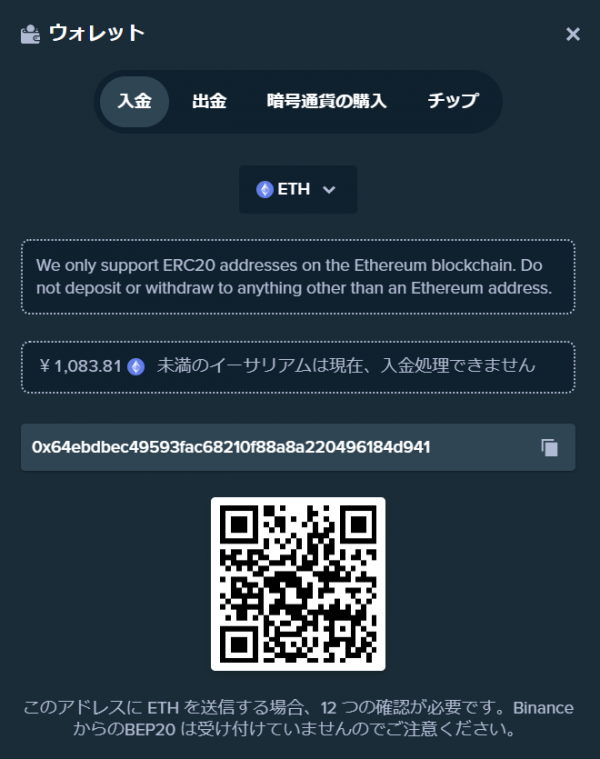Copy the ETH deposit address
The width and height of the screenshot is (600, 759).
(x=549, y=447)
